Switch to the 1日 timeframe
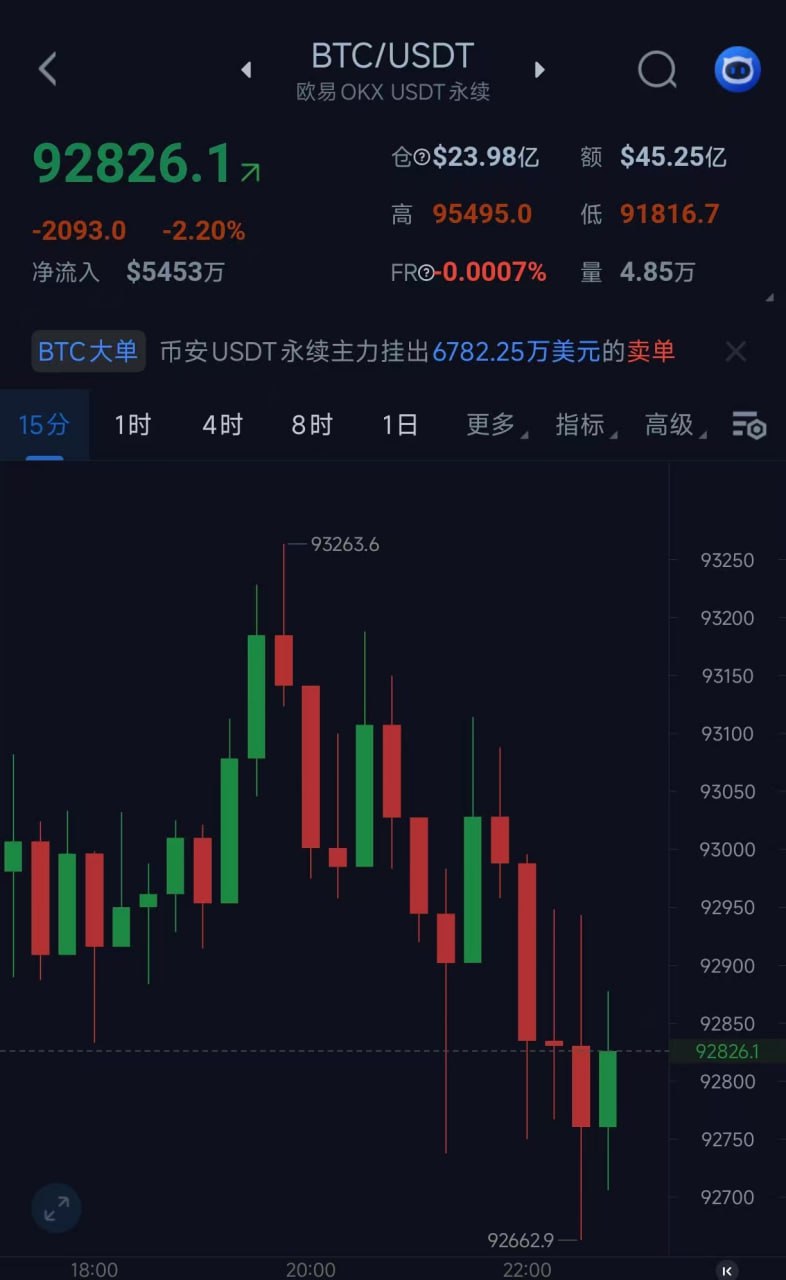Viewport: 786px width, 1280px height. [400, 424]
